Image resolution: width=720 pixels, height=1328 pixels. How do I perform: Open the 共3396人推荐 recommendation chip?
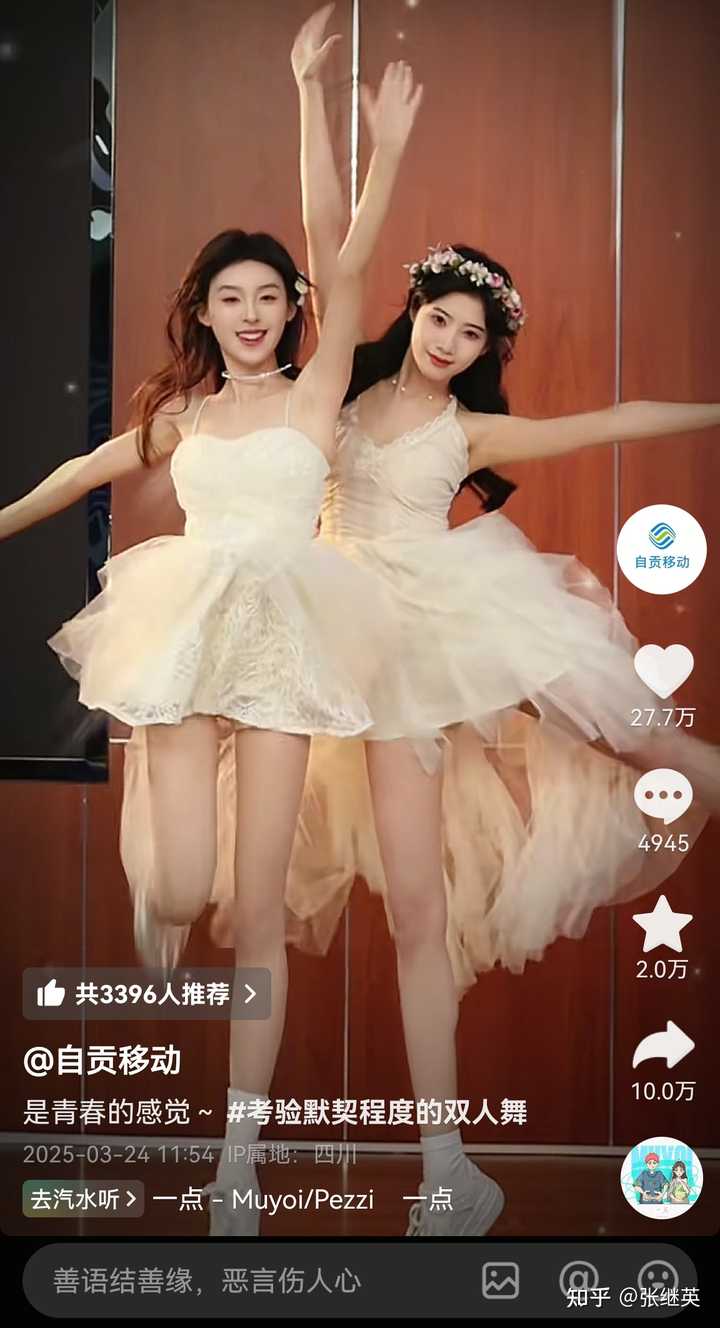pyautogui.click(x=147, y=993)
